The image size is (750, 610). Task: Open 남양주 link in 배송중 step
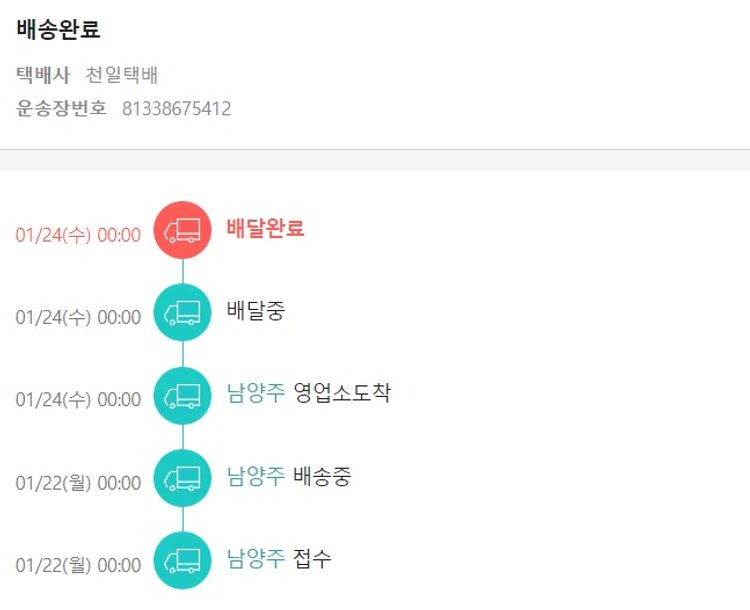[x=256, y=477]
